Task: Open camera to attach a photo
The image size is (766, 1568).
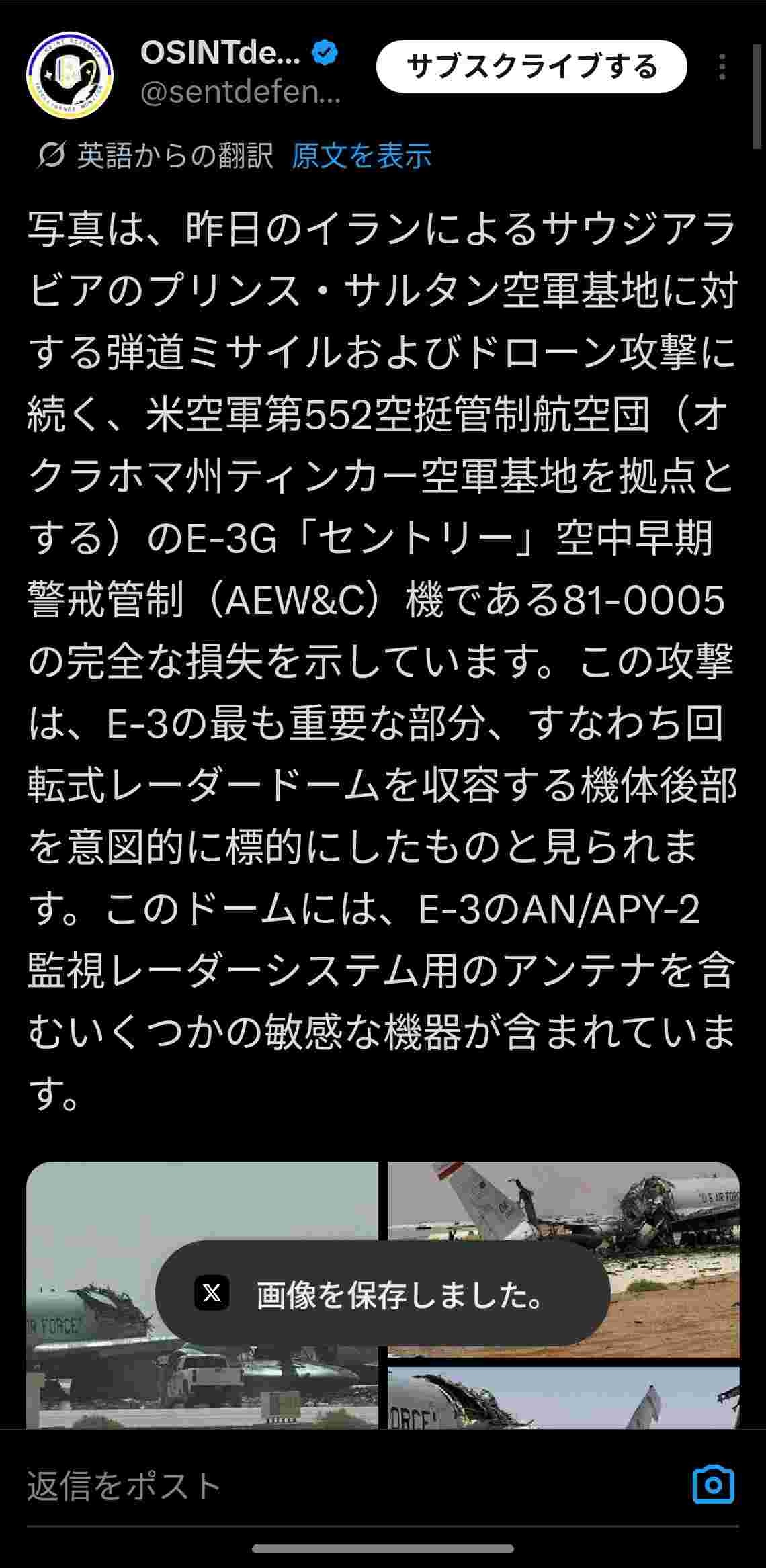Action: (713, 1485)
